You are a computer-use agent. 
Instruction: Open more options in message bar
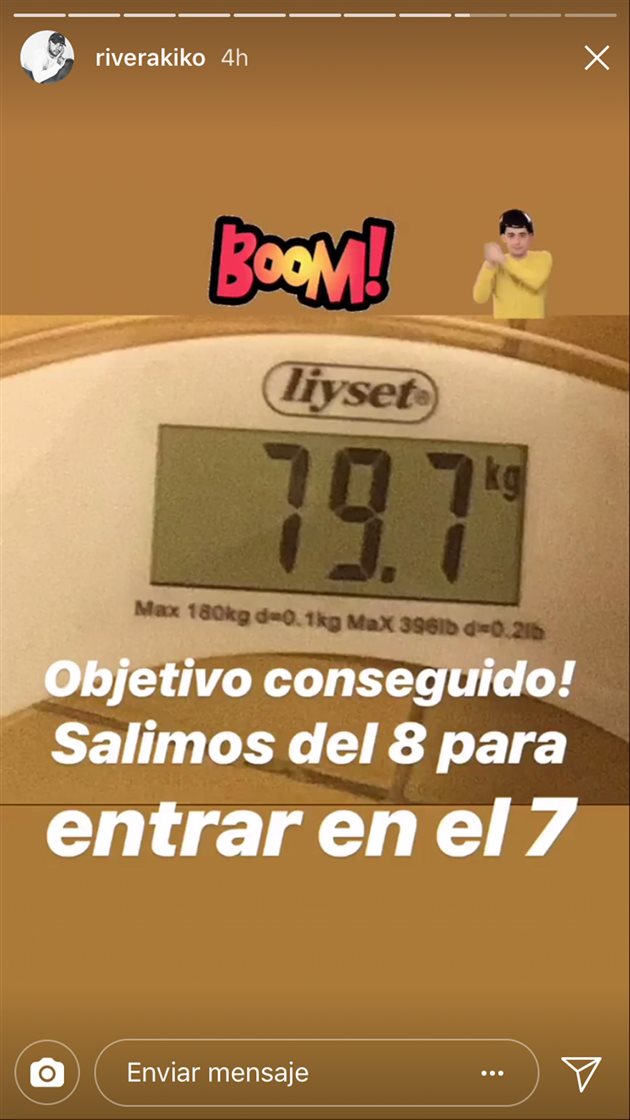(492, 1073)
